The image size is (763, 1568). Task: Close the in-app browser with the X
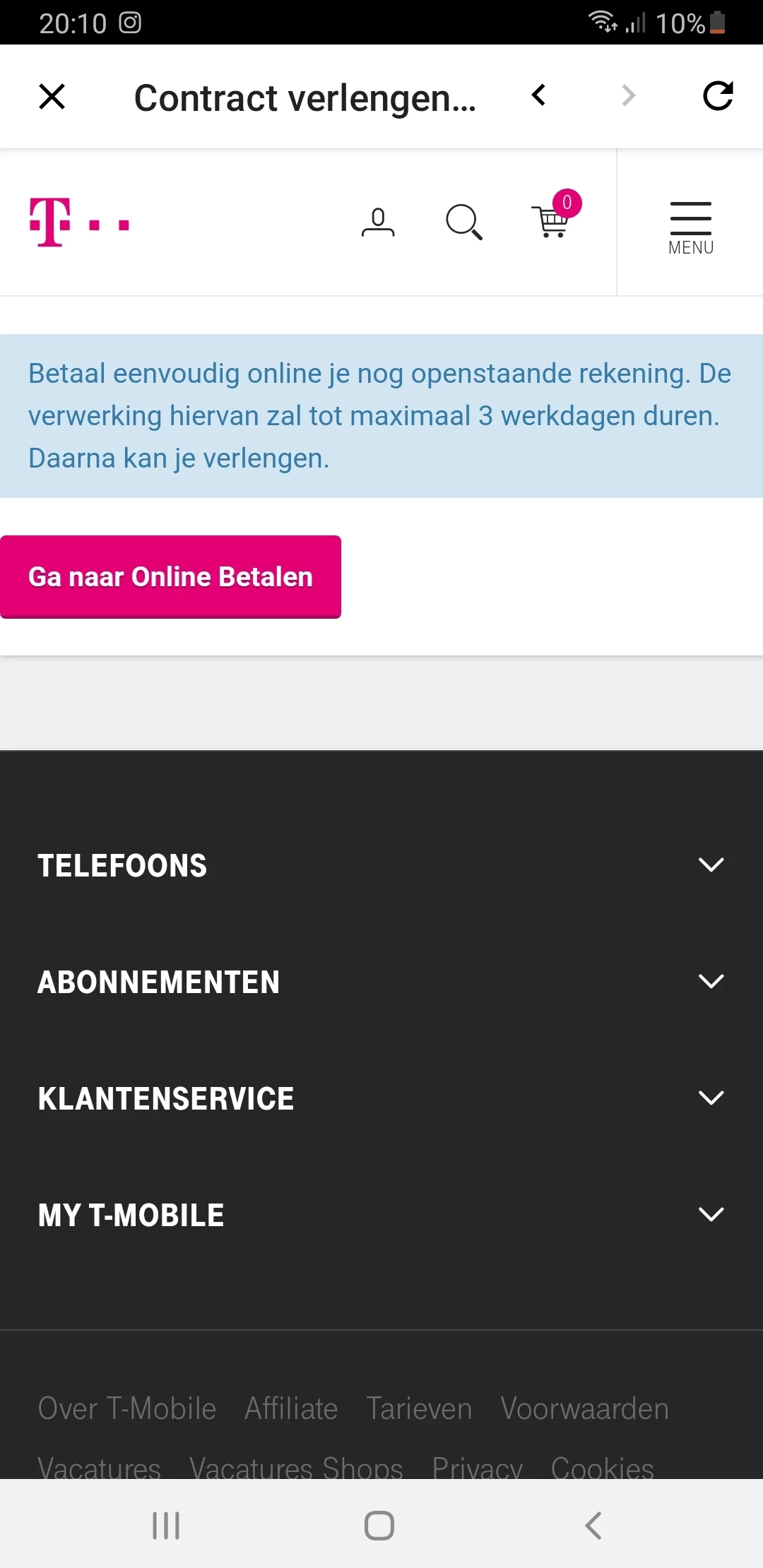click(52, 97)
